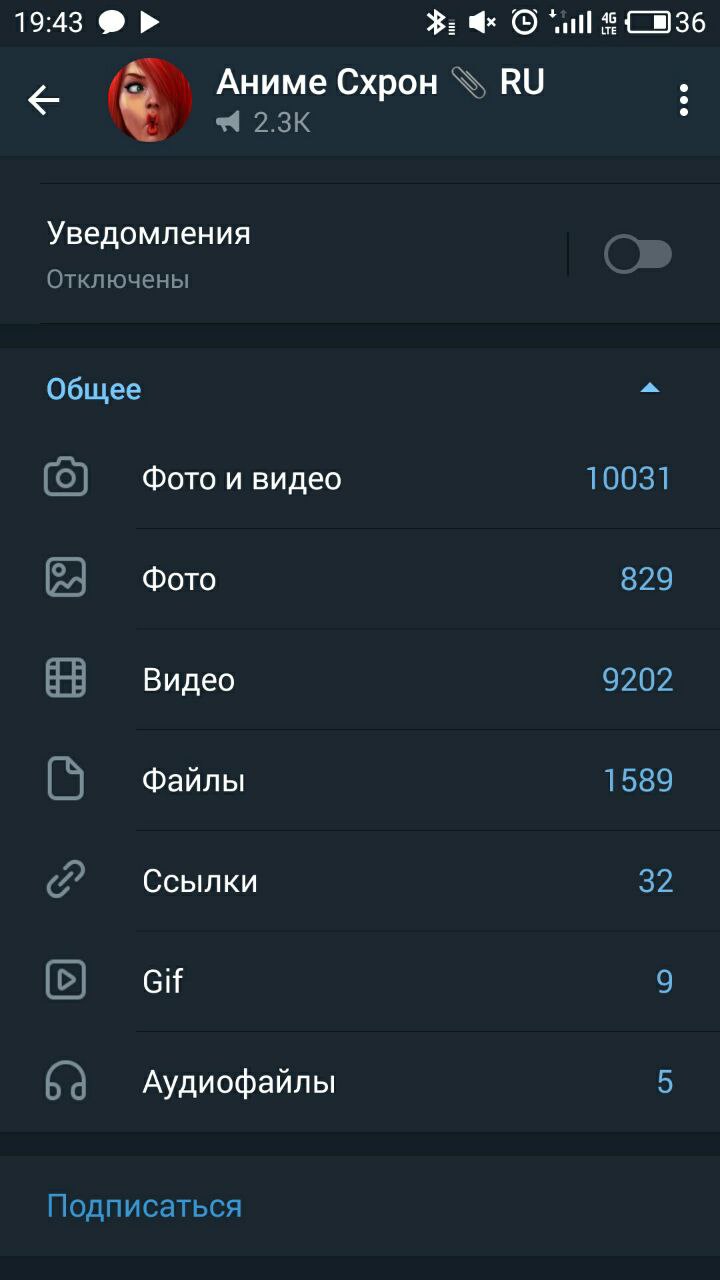
Task: Open the Gif section
Action: [x=360, y=981]
